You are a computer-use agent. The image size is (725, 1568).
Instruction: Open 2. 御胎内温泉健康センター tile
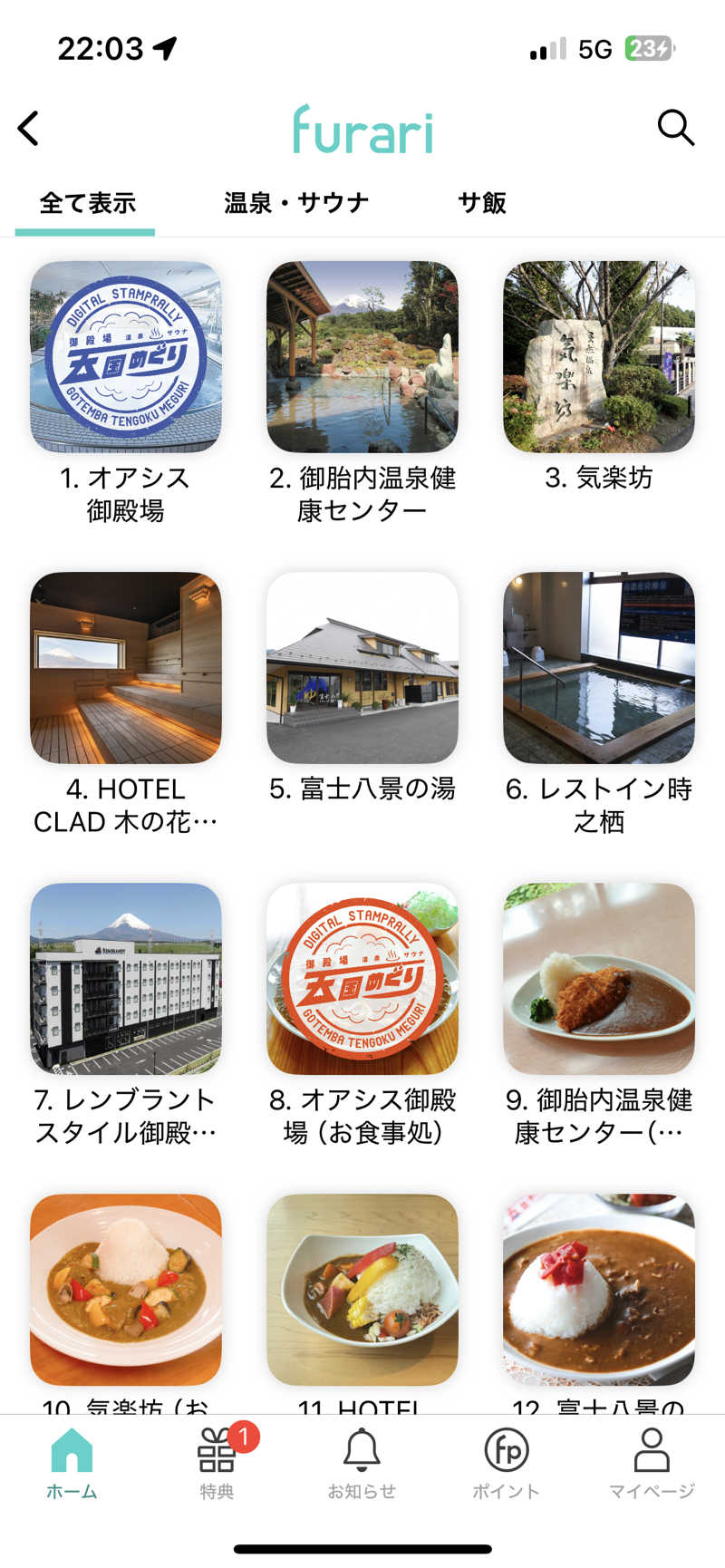click(362, 357)
